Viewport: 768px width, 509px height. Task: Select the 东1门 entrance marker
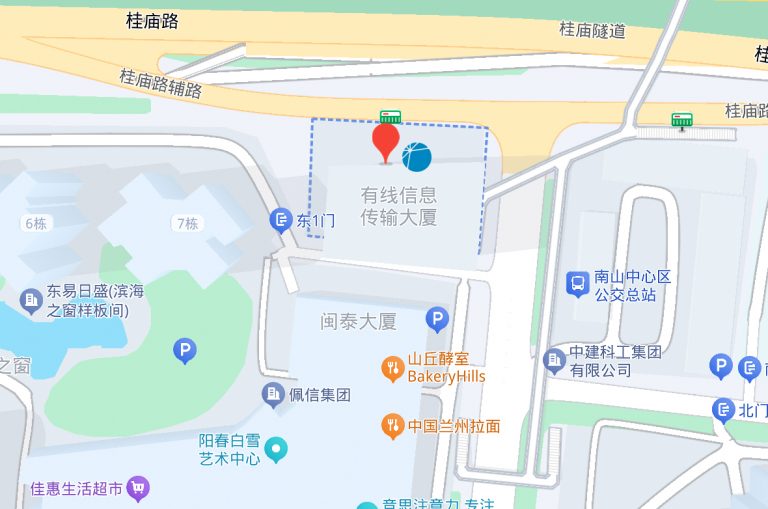[x=282, y=221]
